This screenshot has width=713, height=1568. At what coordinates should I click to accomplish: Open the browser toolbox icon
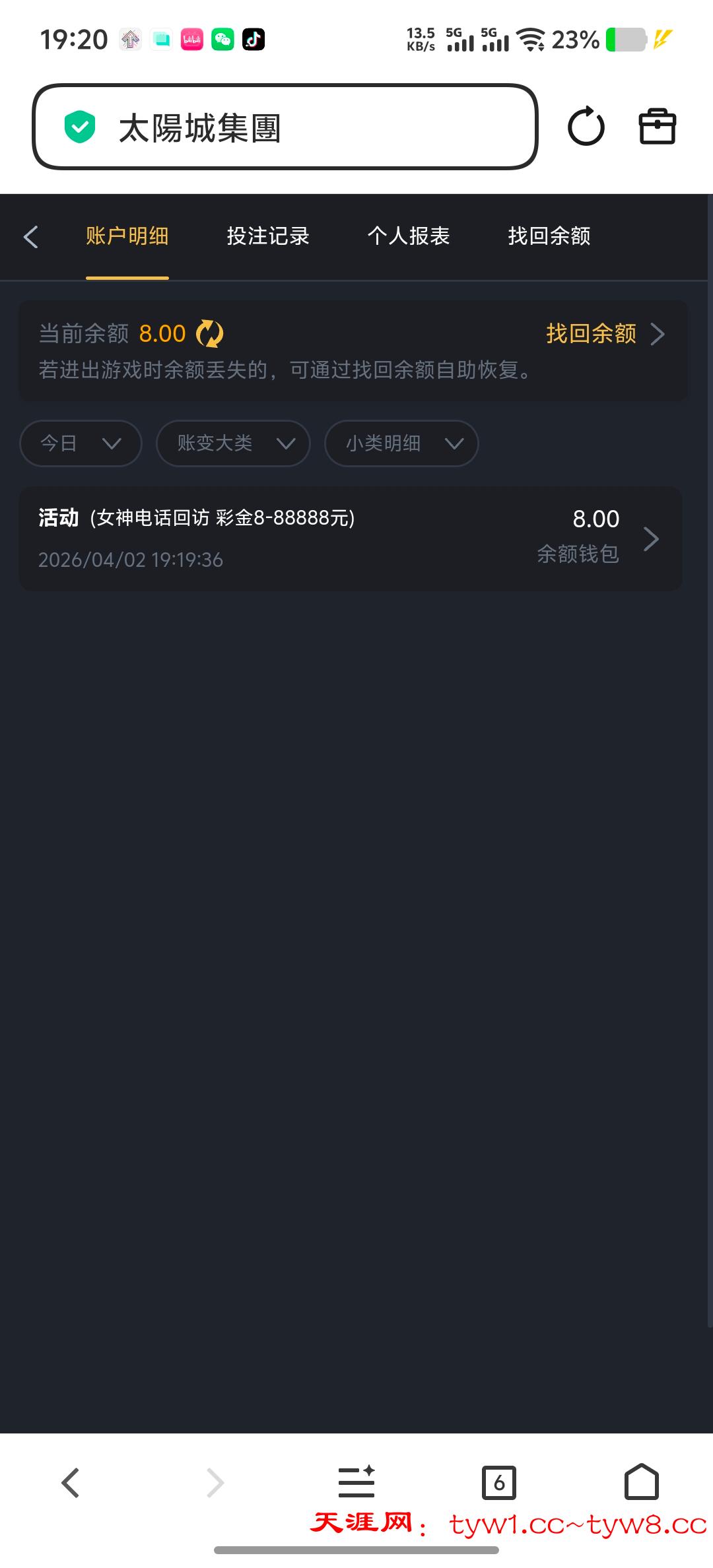coord(657,127)
